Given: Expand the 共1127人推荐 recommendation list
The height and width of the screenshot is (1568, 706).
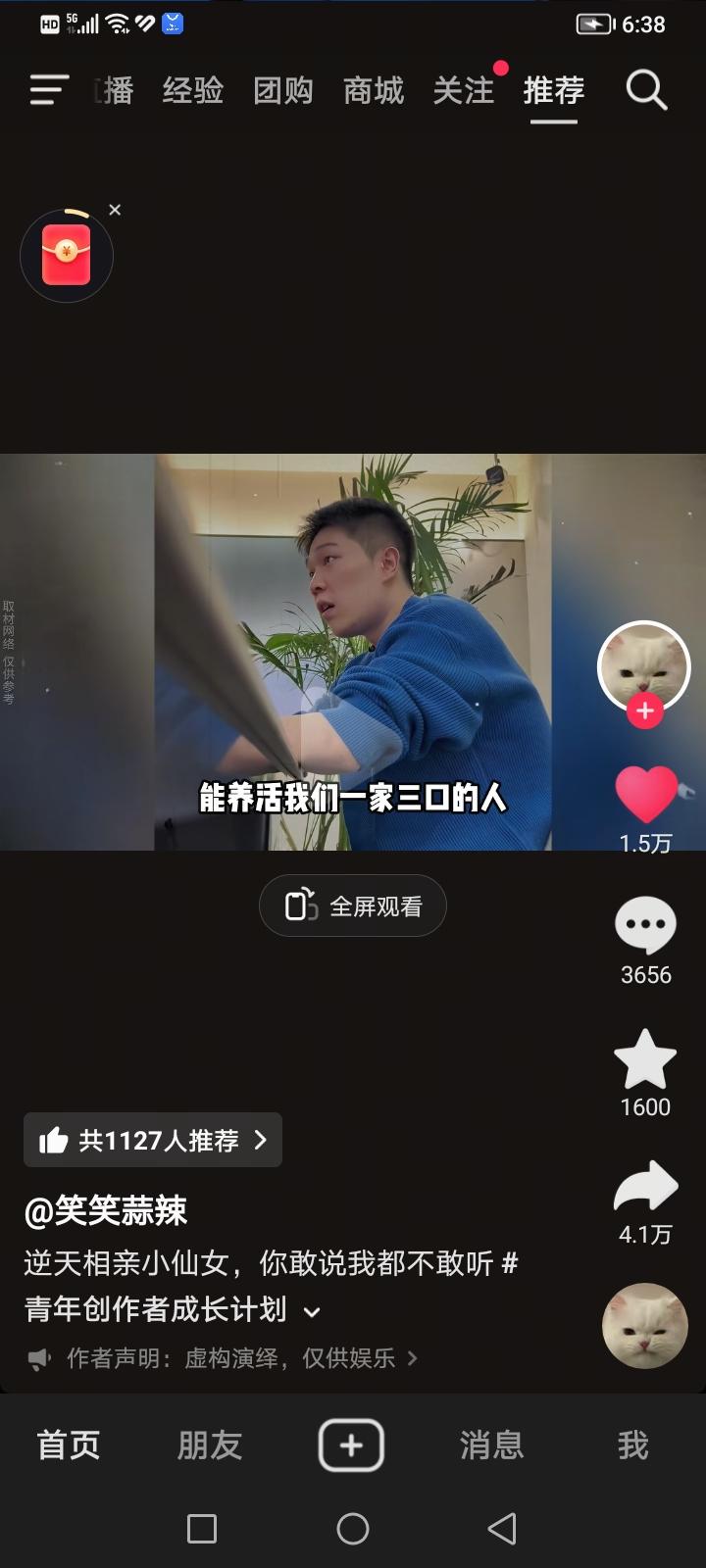Looking at the screenshot, I should 152,1141.
